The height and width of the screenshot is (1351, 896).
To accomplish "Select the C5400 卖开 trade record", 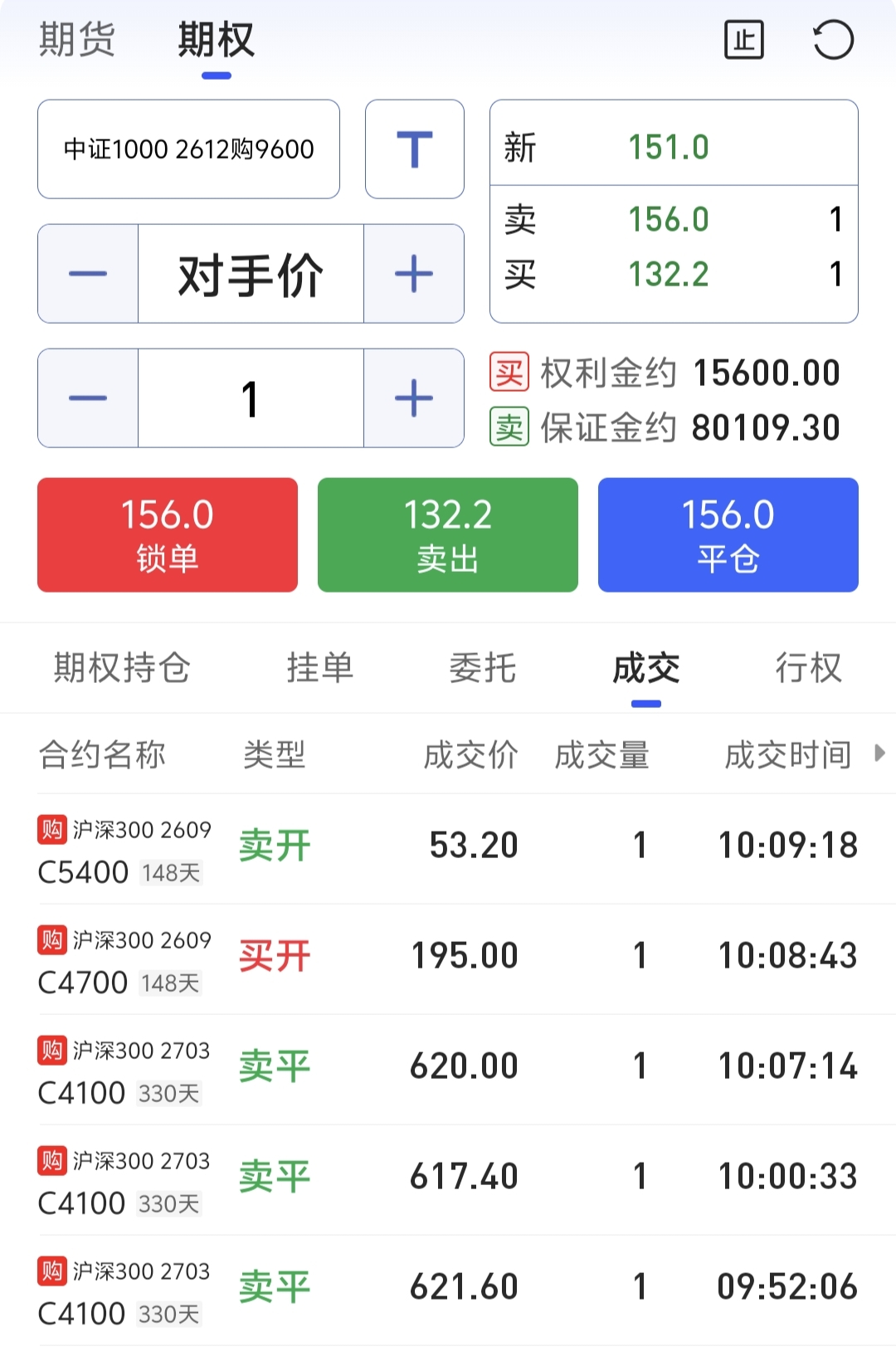I will pos(448,848).
